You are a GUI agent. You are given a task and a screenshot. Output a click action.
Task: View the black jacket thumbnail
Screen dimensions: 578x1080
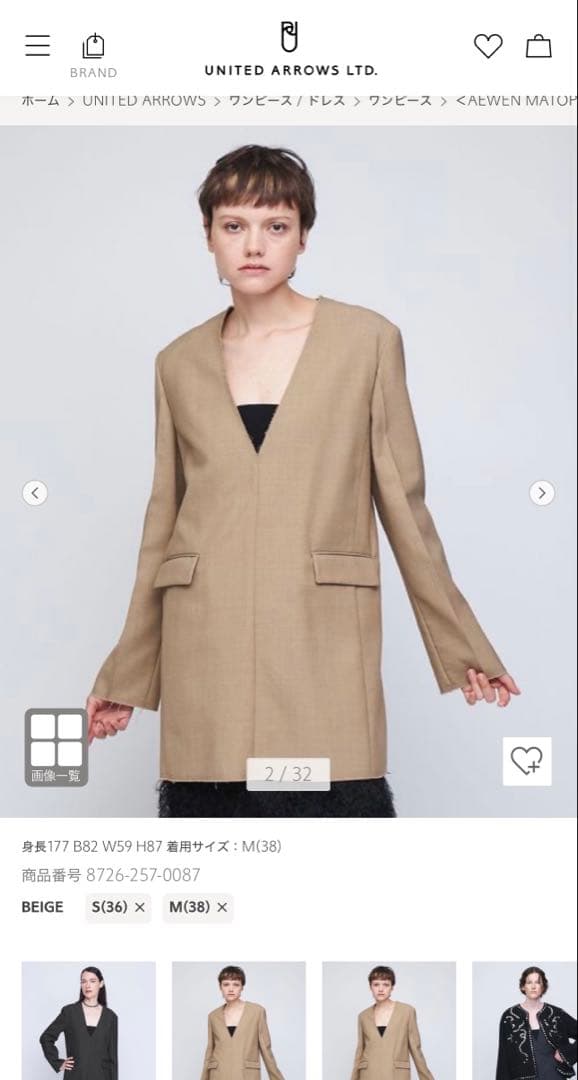click(x=88, y=1021)
